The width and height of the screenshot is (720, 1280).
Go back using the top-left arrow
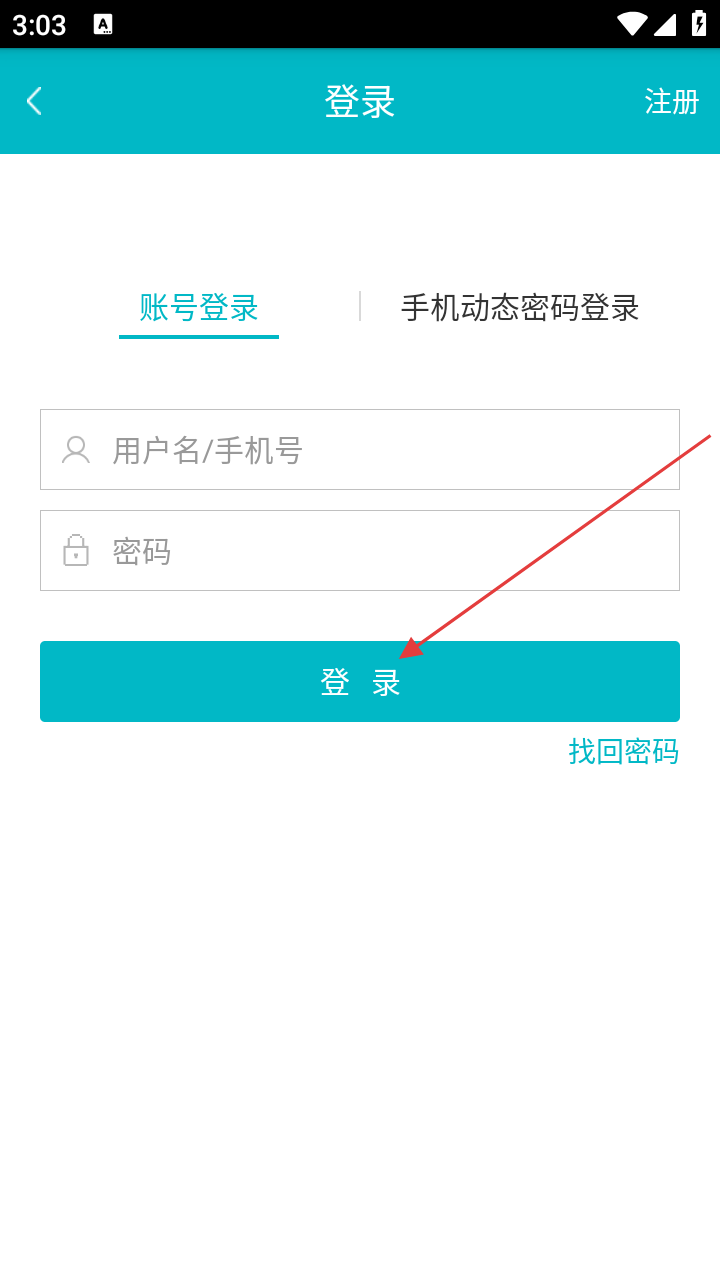[x=34, y=101]
